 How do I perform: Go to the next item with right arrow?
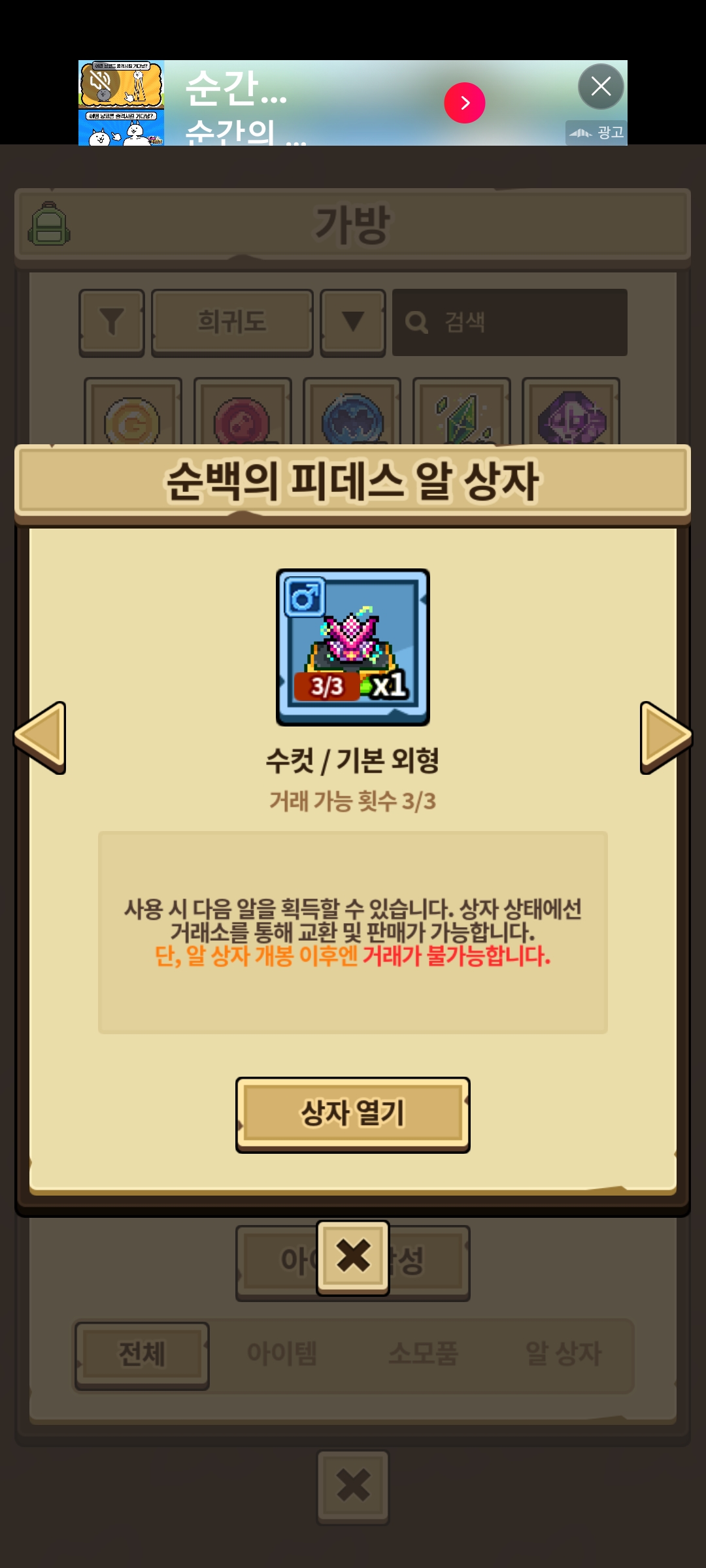pyautogui.click(x=665, y=737)
